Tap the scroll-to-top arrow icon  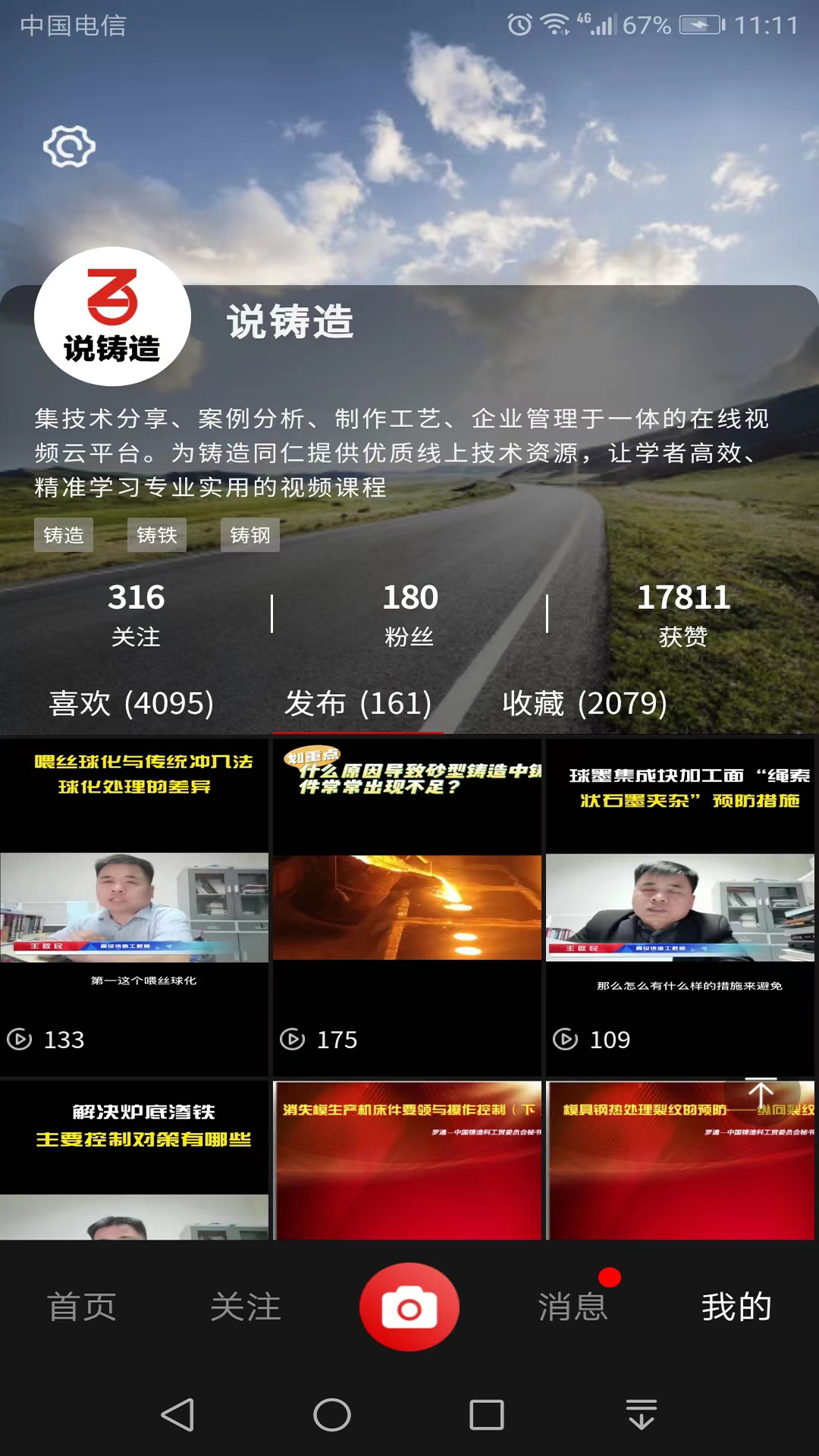[x=761, y=1094]
